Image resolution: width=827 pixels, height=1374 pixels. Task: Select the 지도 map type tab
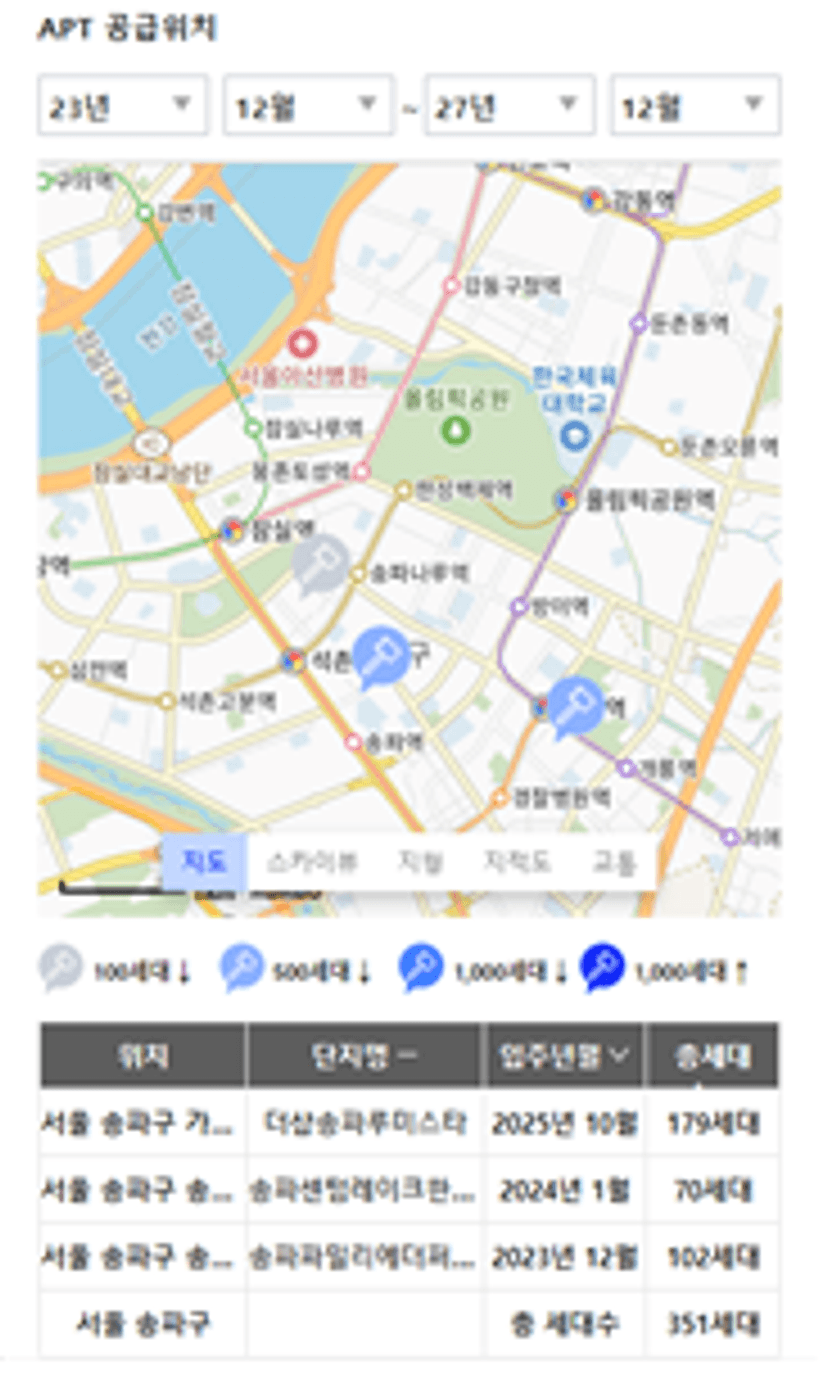204,861
